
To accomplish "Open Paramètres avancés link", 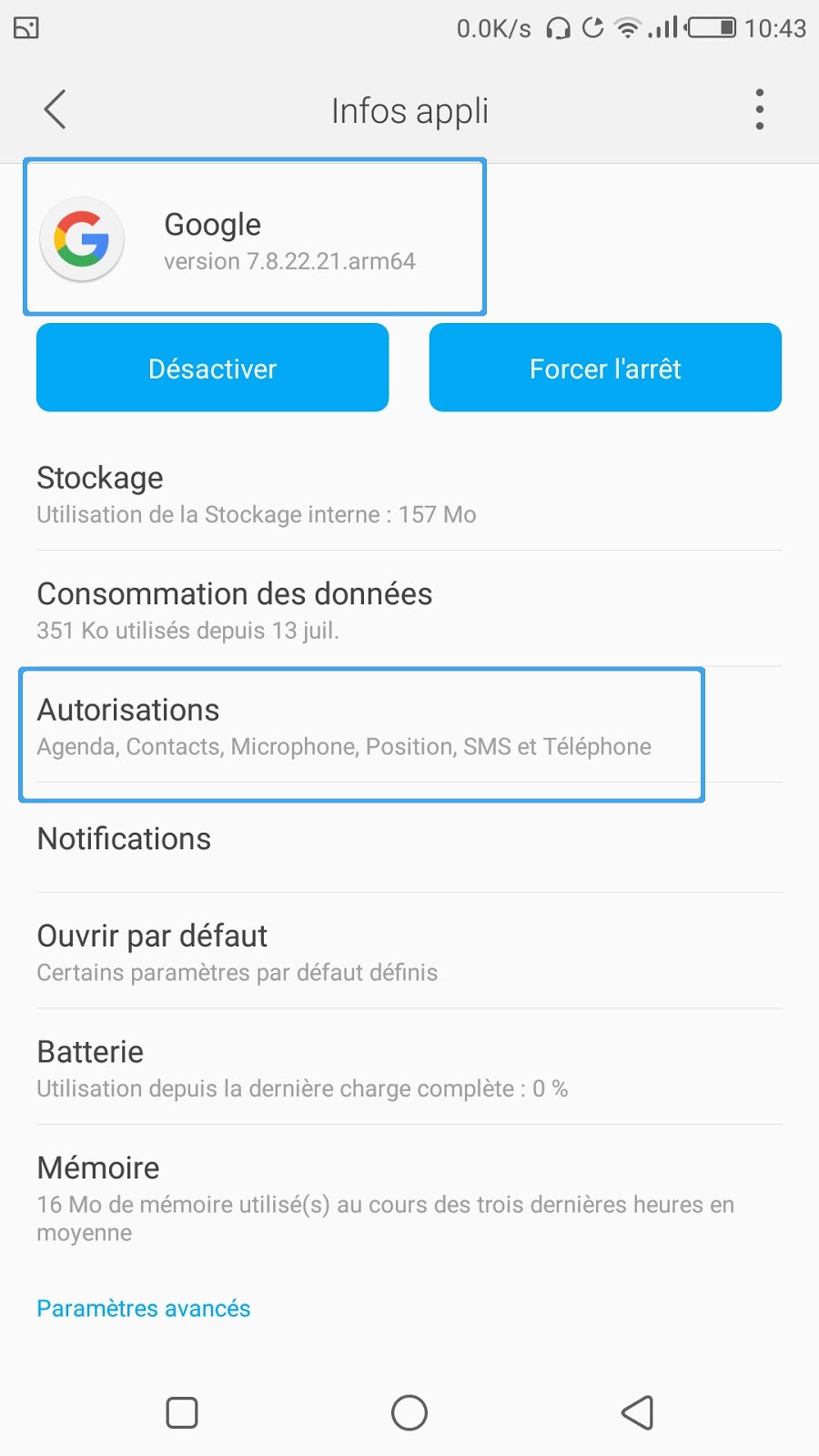I will point(144,1308).
